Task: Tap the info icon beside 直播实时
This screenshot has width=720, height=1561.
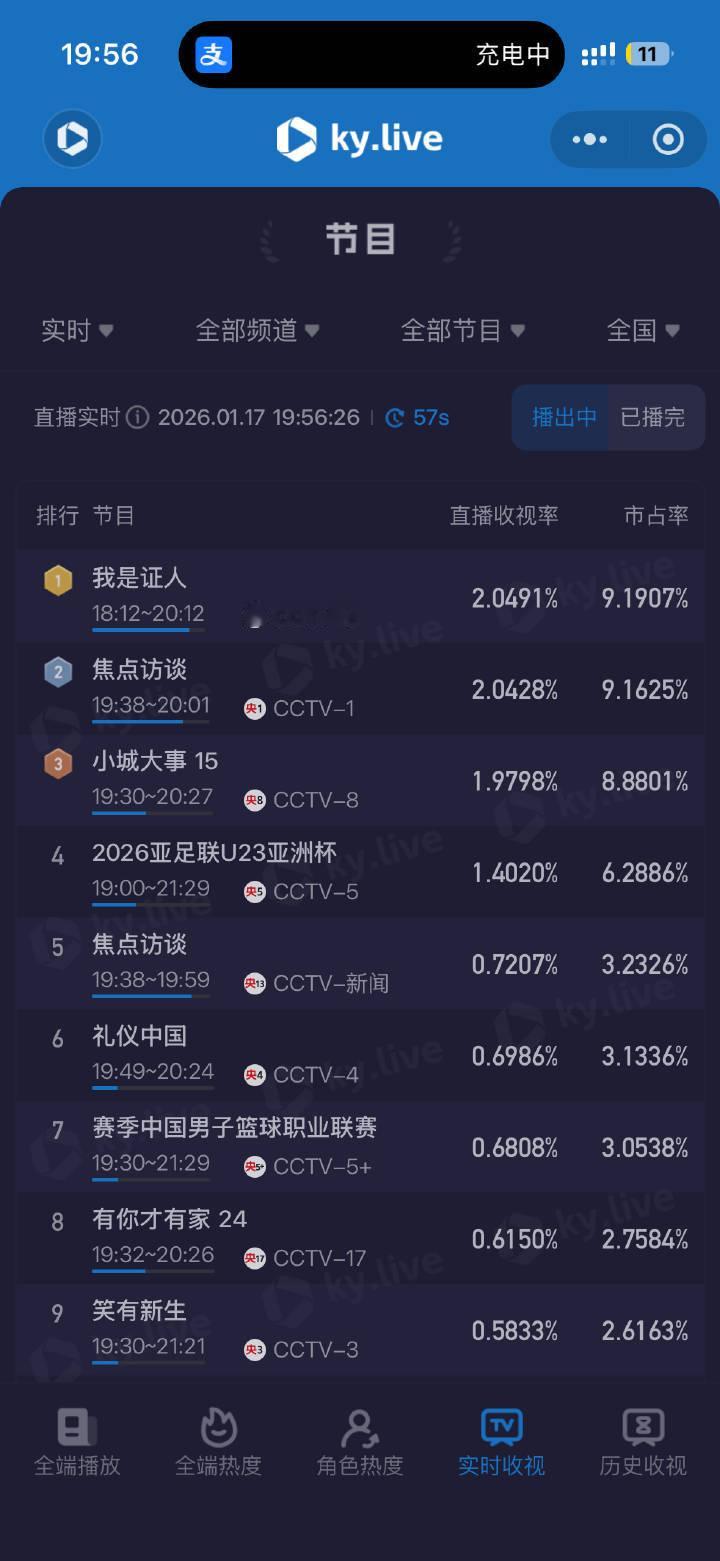Action: click(x=137, y=417)
